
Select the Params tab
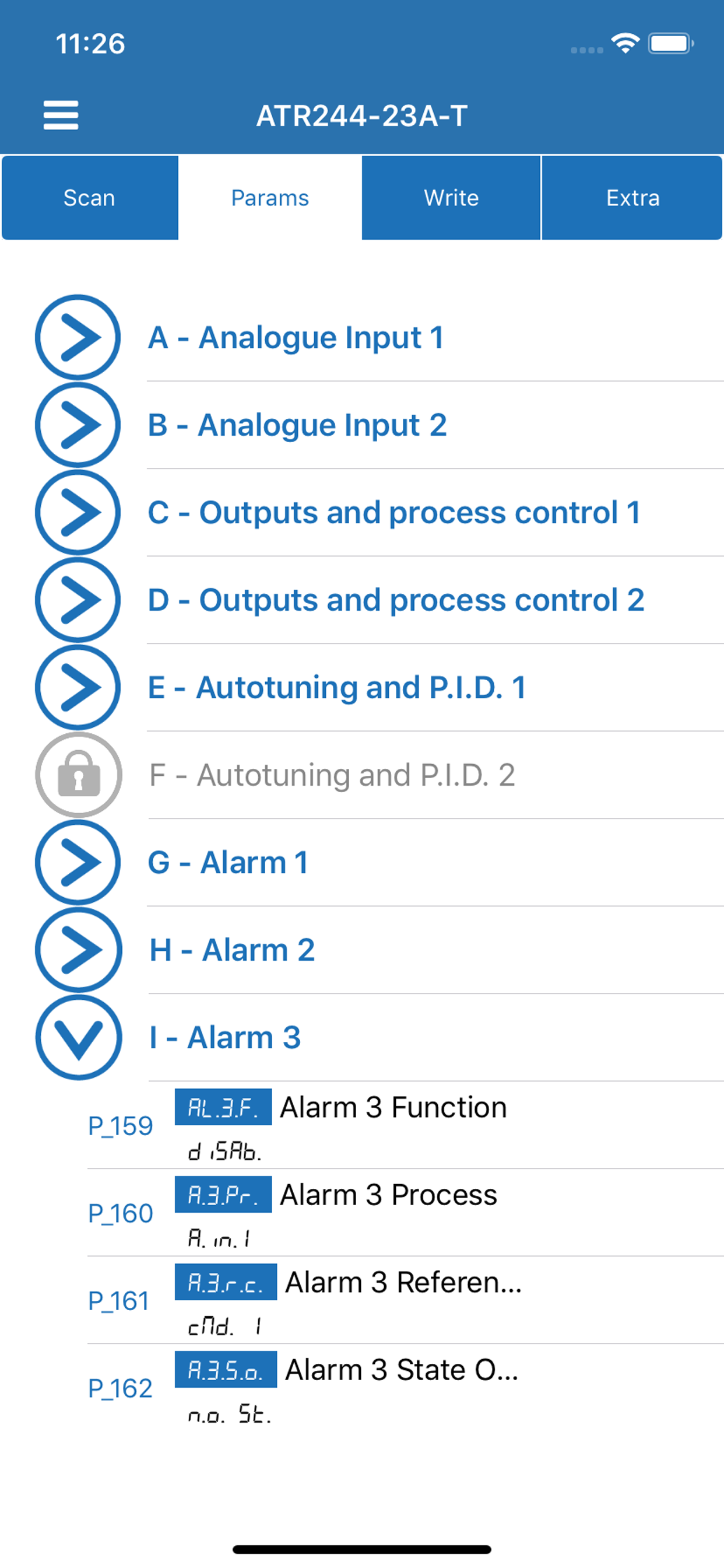pyautogui.click(x=270, y=198)
